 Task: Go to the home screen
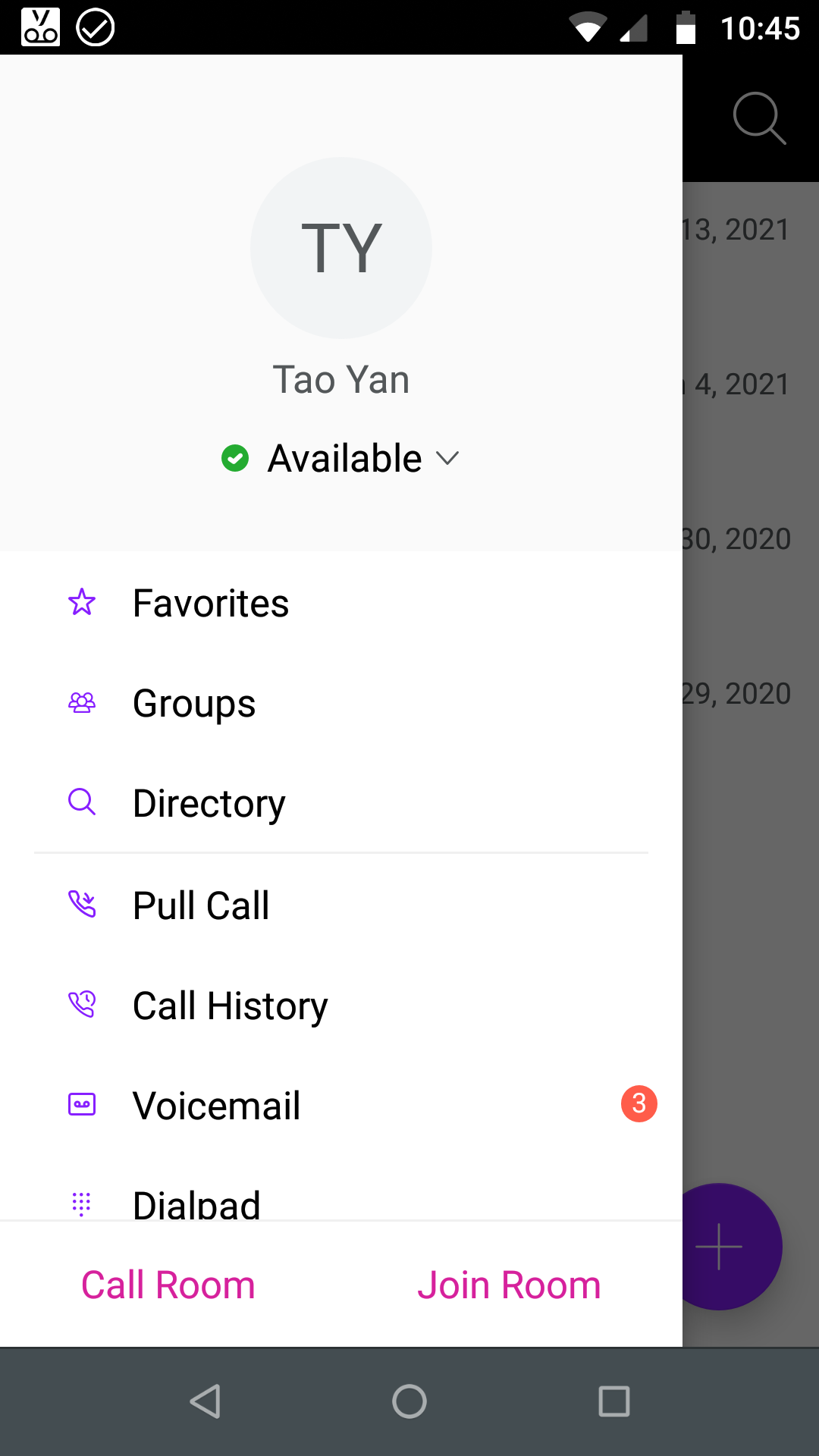tap(409, 1401)
